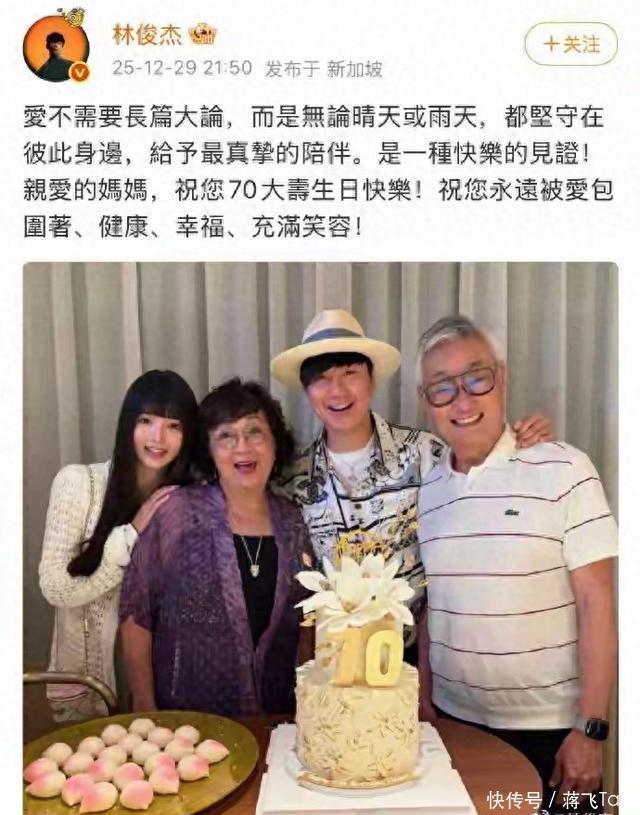
Task: Open the birthday cake family photo
Action: (320, 538)
